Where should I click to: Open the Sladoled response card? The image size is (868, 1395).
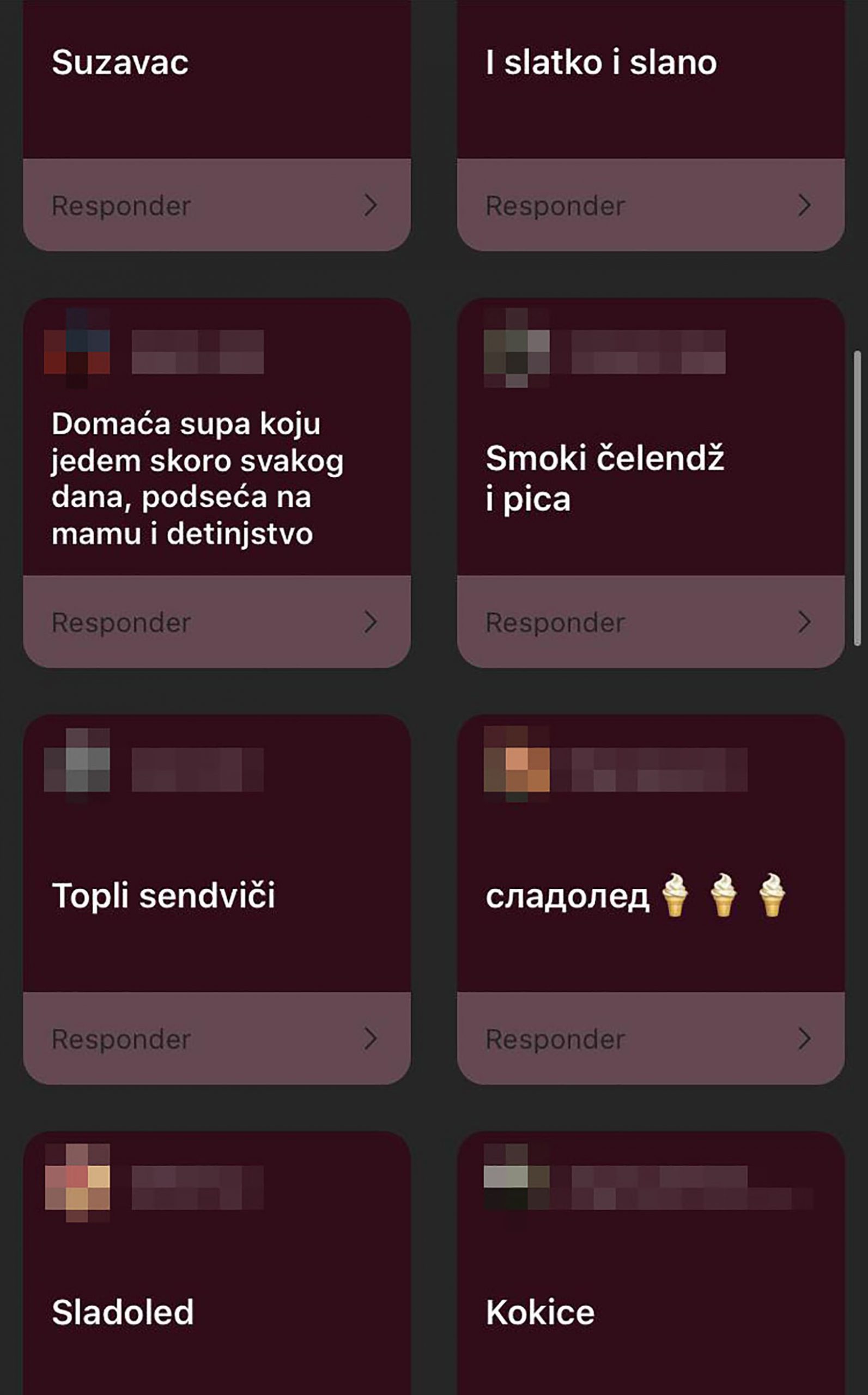pyautogui.click(x=216, y=1312)
